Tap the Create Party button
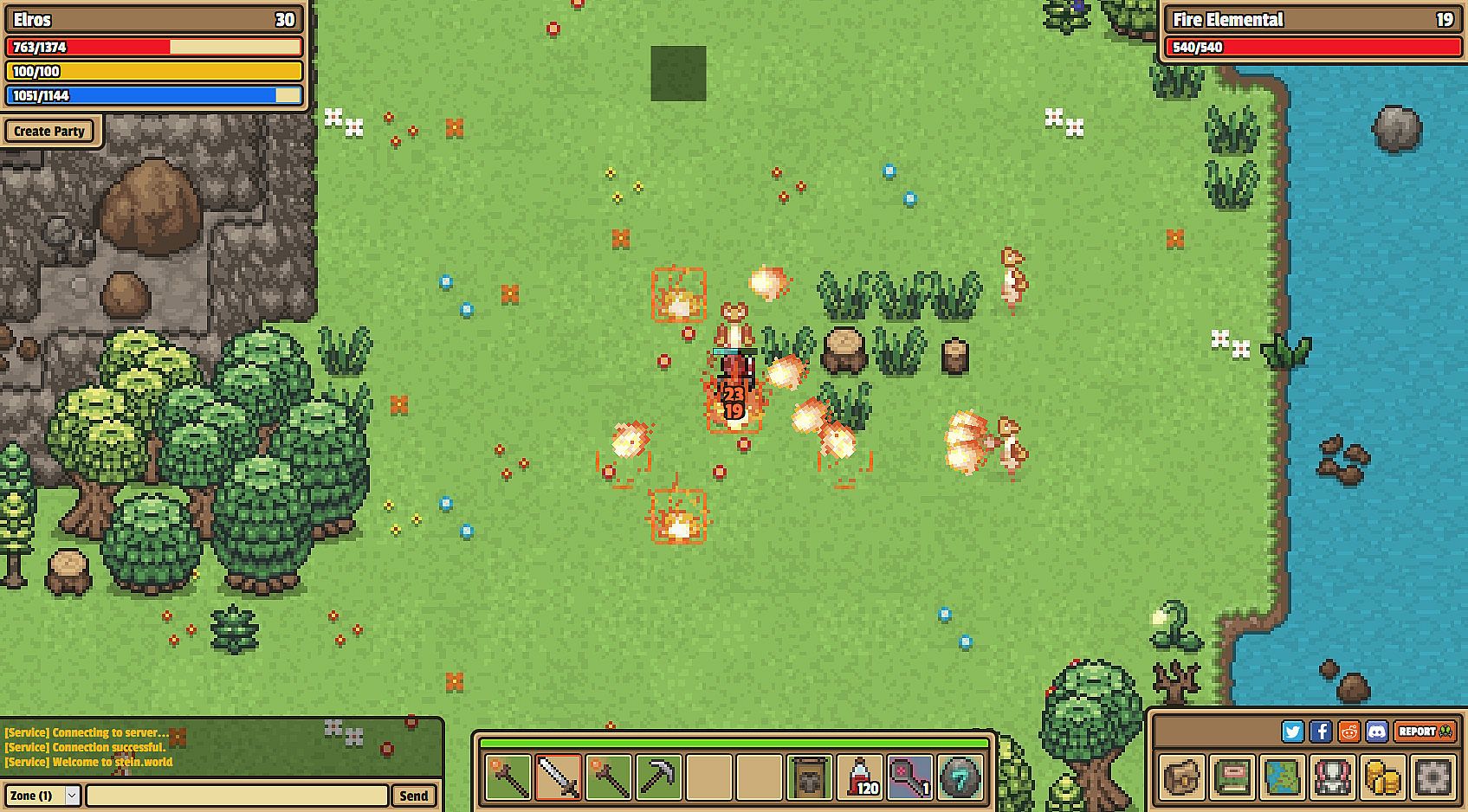Viewport: 1468px width, 812px height. click(49, 132)
